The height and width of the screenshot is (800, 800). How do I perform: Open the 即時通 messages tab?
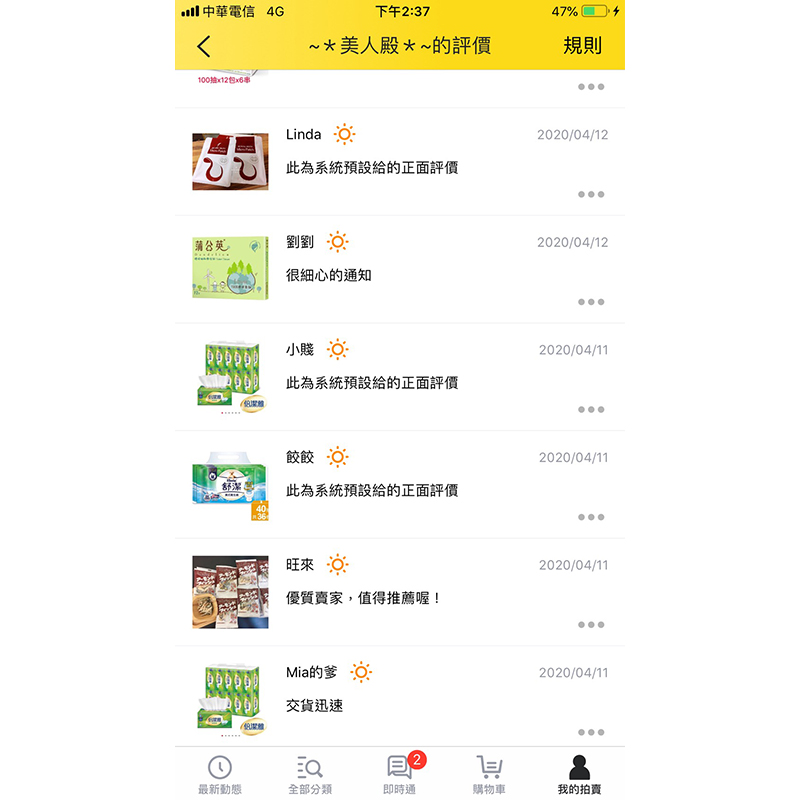pyautogui.click(x=400, y=775)
